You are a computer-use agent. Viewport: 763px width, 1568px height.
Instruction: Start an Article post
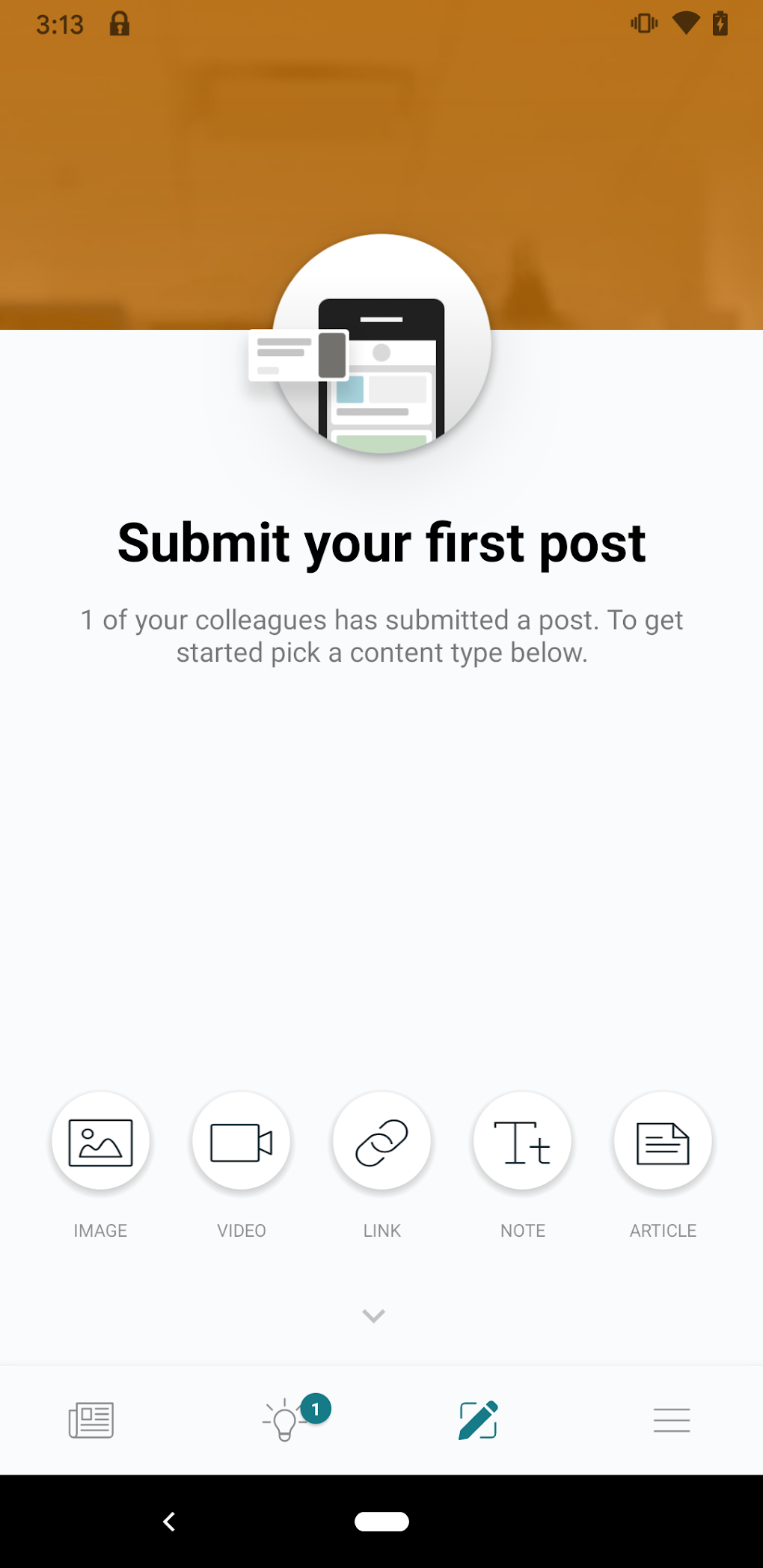point(663,1141)
